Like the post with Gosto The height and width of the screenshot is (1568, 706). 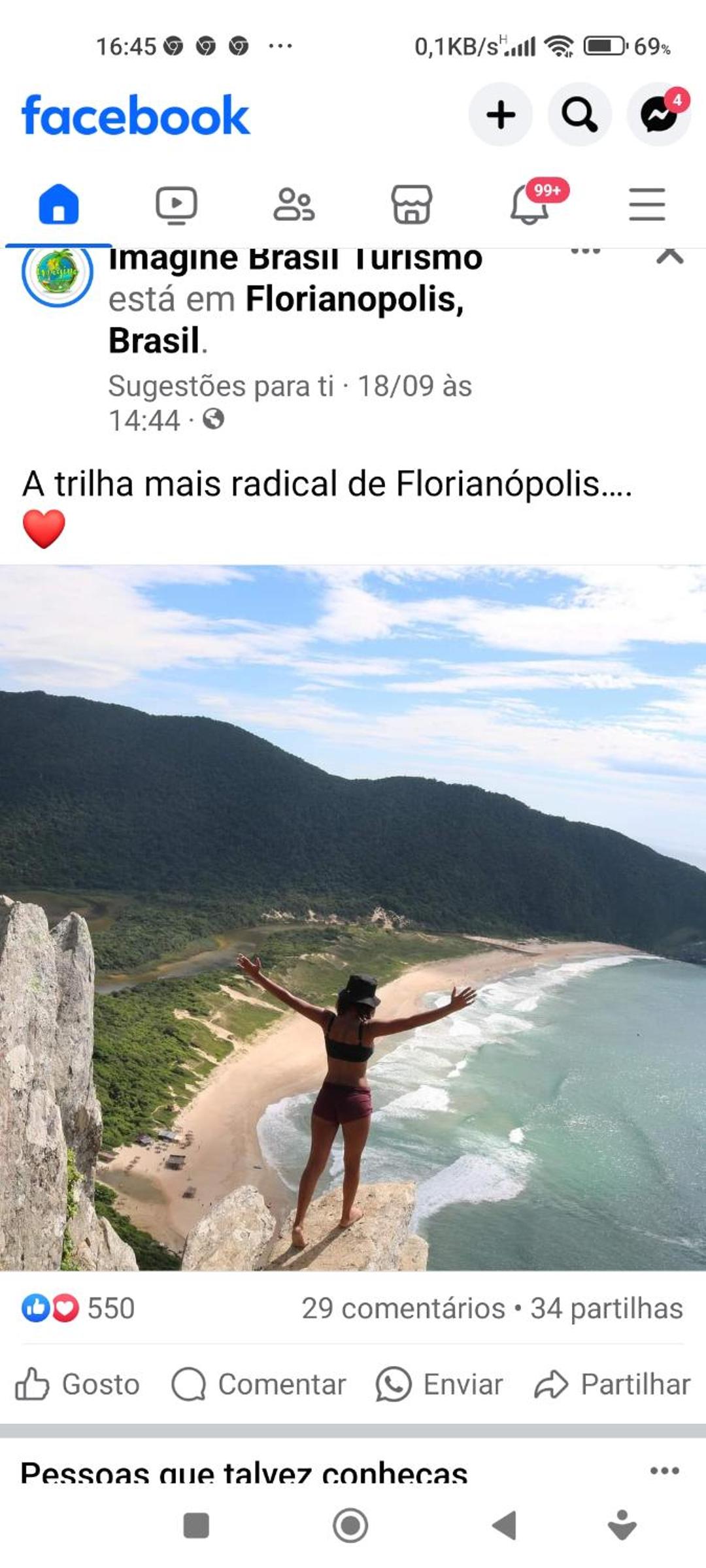coord(78,1384)
